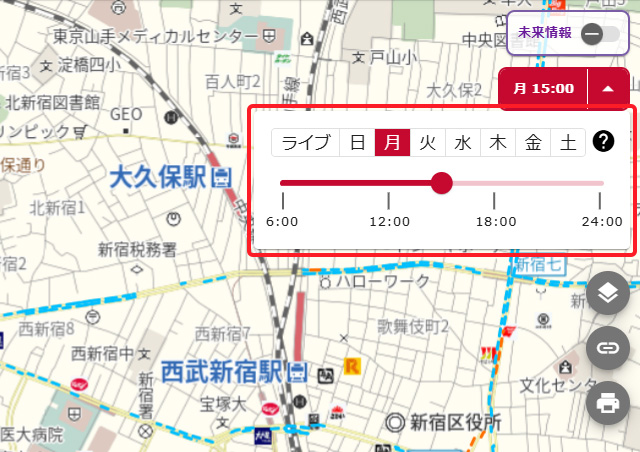Screen dimensions: 640x452
Task: Select 水 (Wednesday) day tab
Action: 462,142
